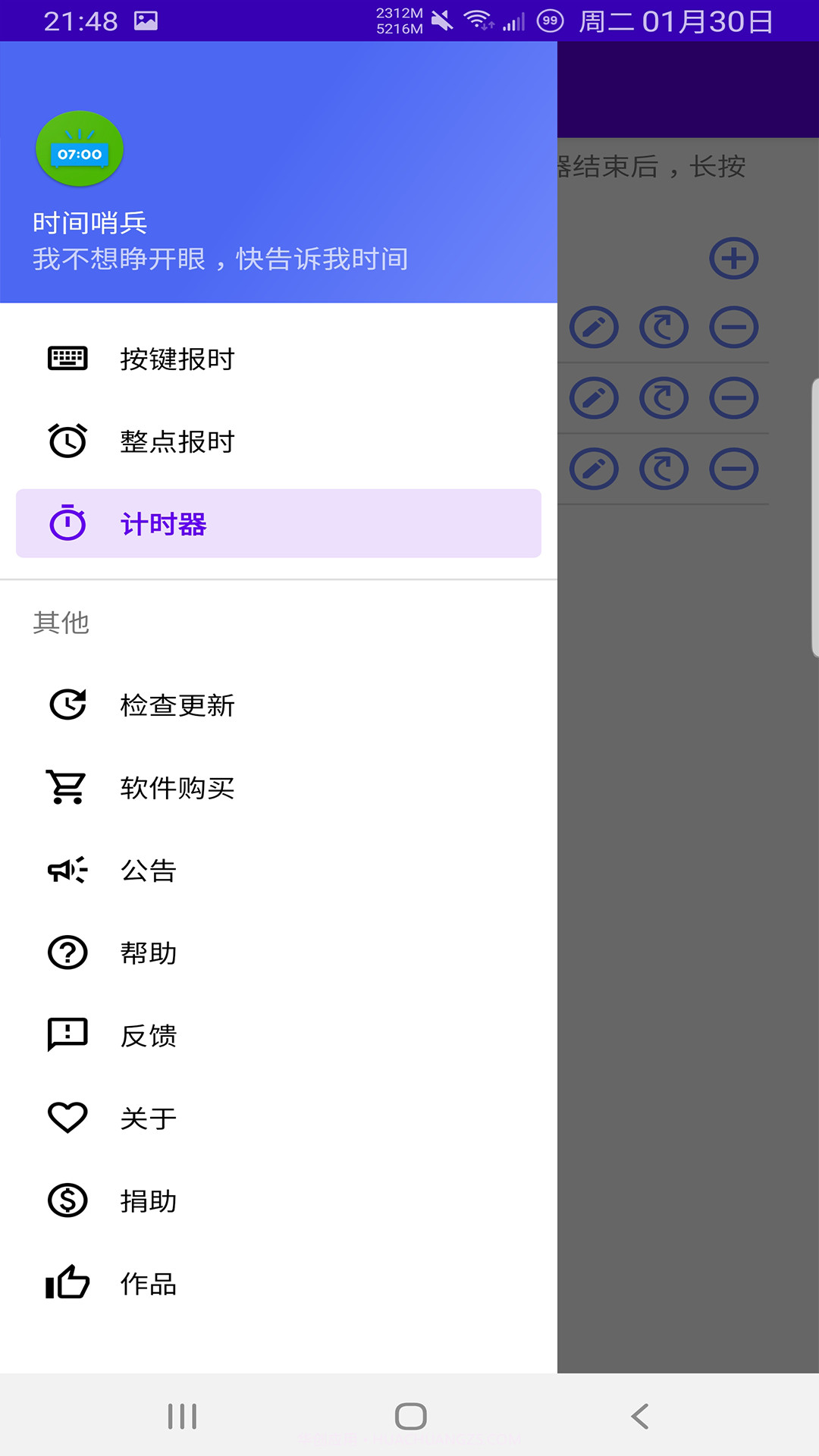Add a new timer with the plus icon
The image size is (819, 1456).
tap(733, 258)
